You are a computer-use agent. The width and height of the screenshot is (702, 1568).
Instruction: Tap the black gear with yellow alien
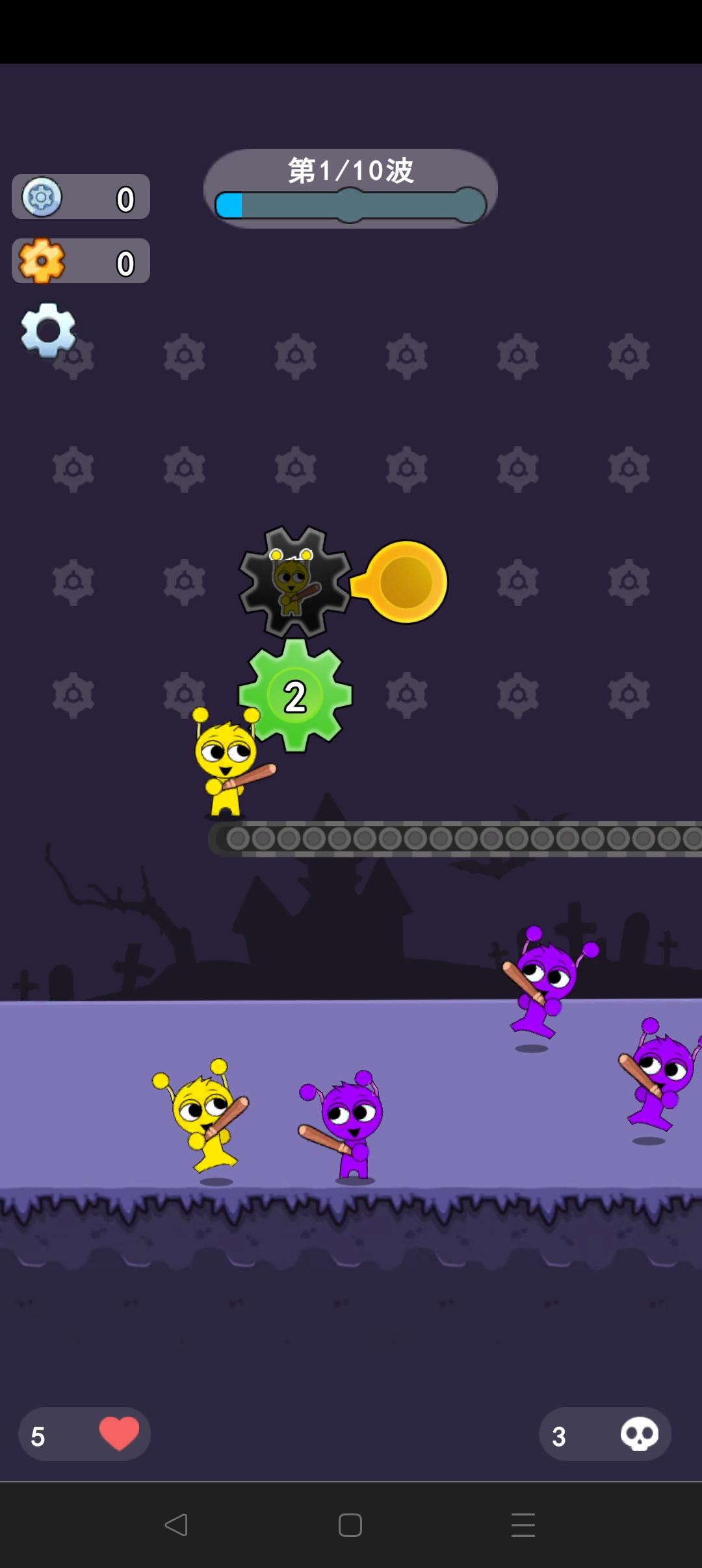(x=294, y=581)
